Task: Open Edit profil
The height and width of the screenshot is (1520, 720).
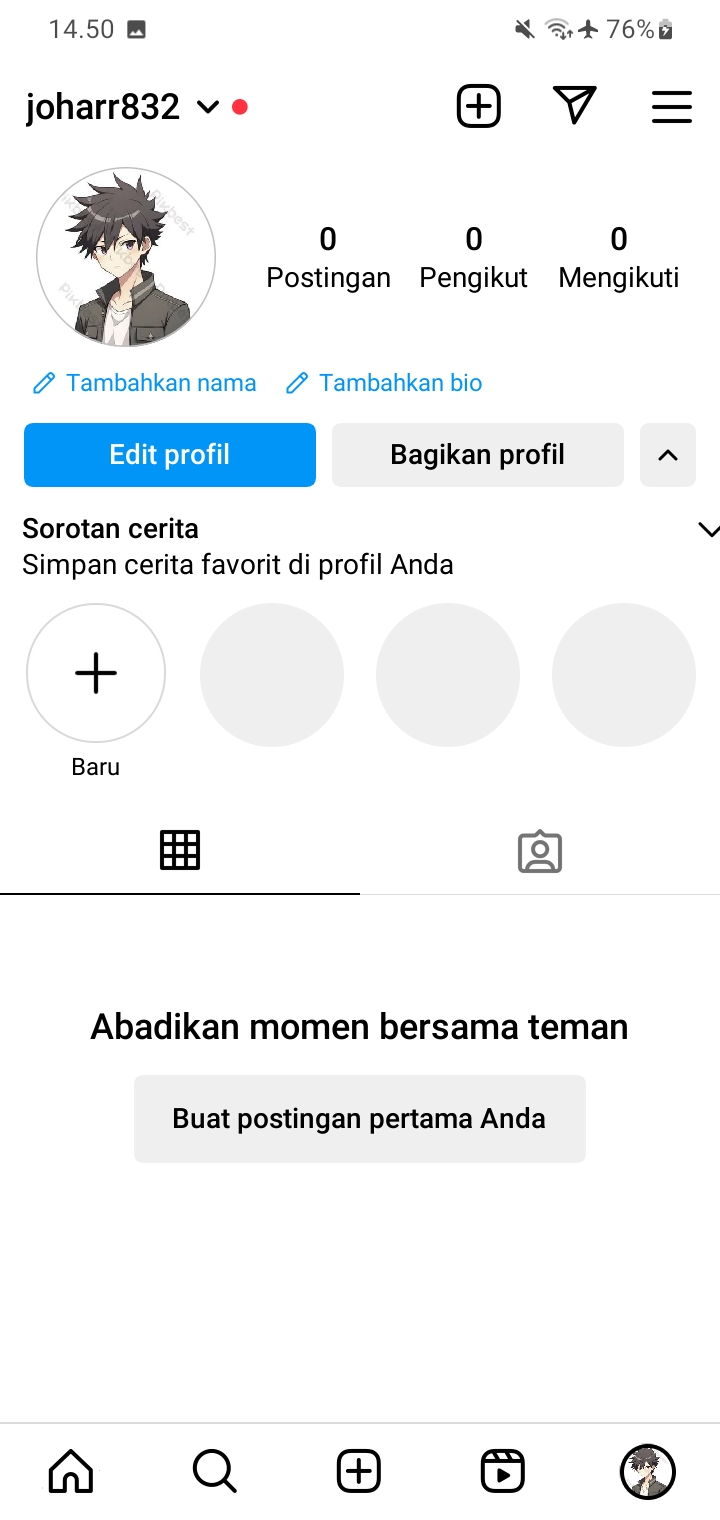Action: [x=170, y=455]
